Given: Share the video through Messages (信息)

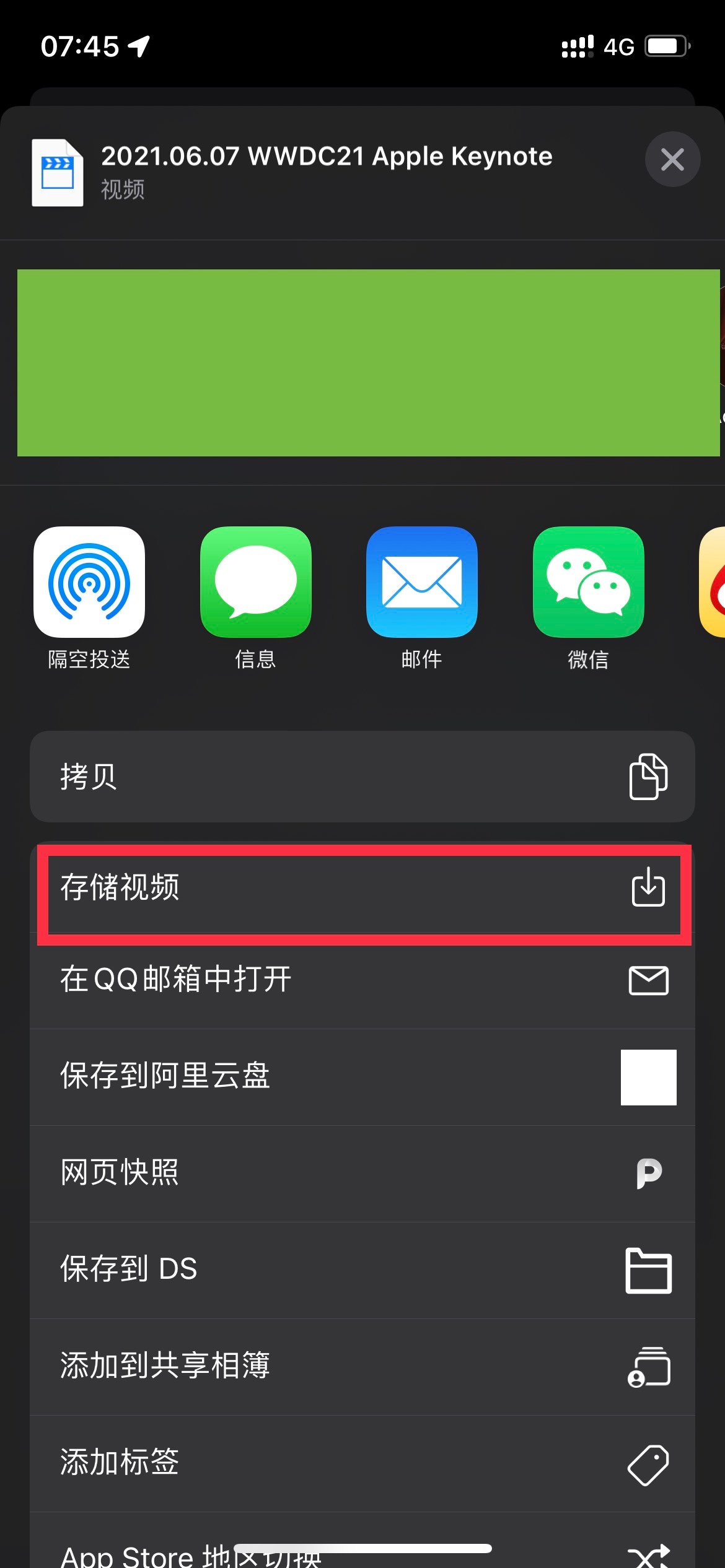Looking at the screenshot, I should 255,582.
